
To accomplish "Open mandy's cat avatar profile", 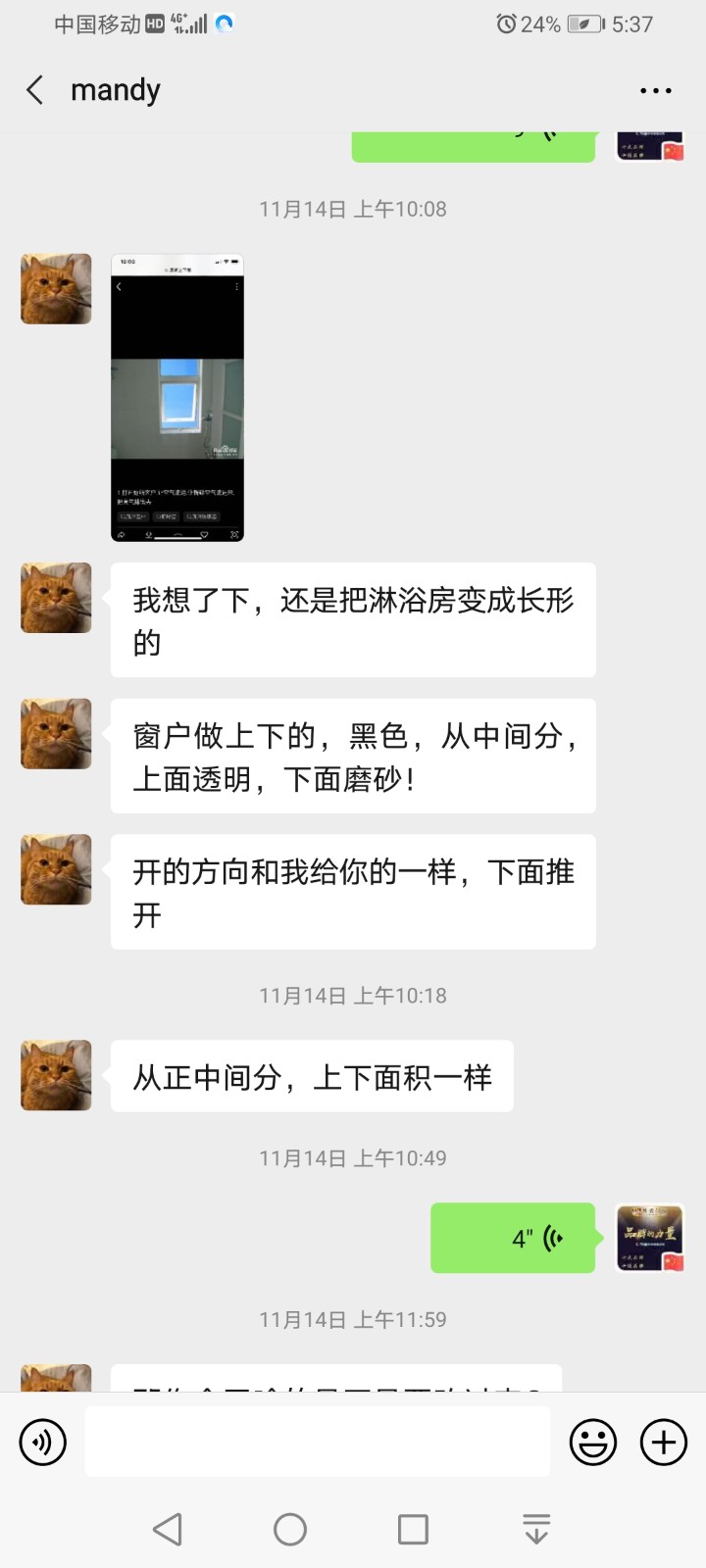I will click(x=56, y=289).
